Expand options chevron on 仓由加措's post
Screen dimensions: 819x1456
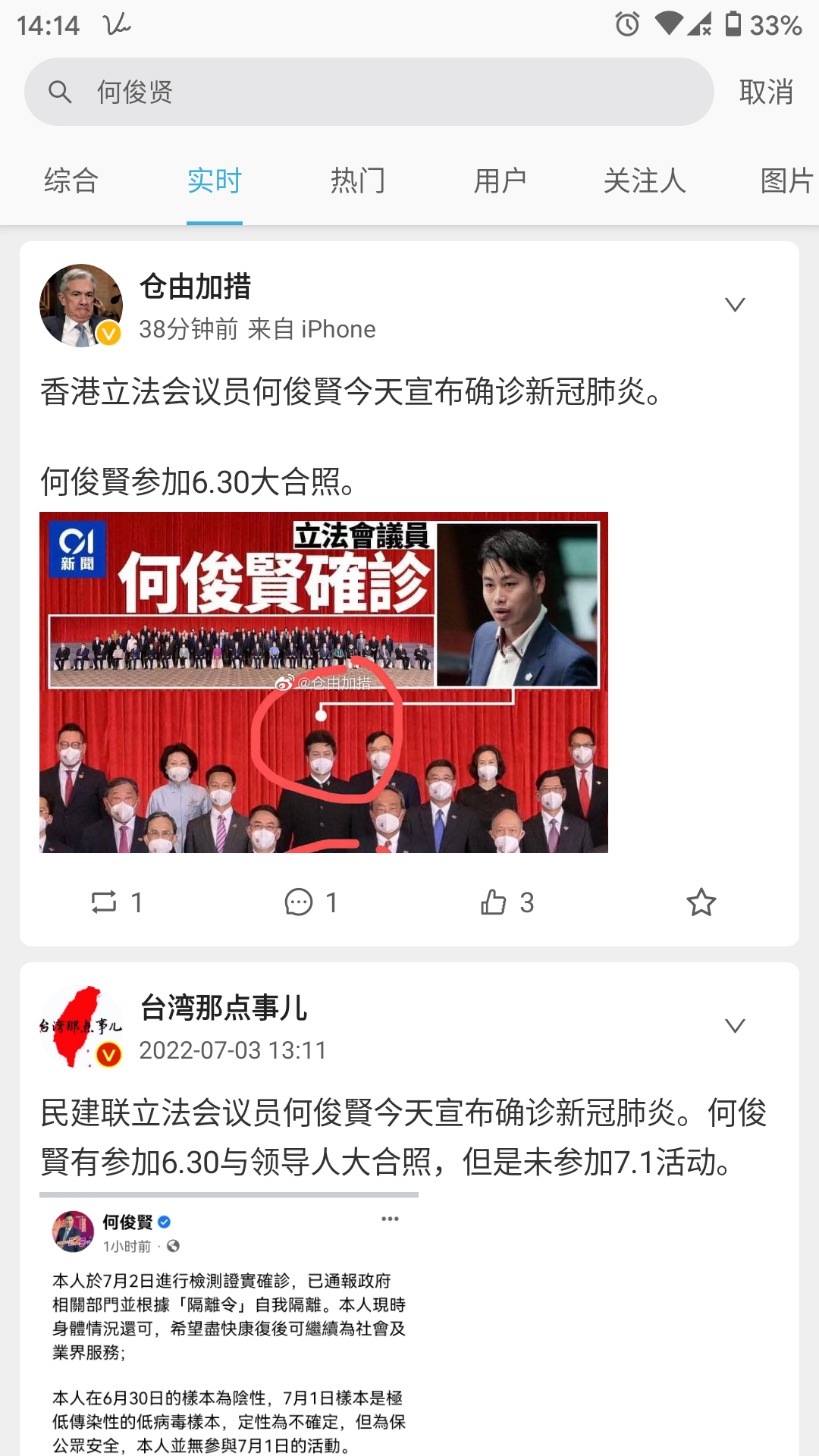click(735, 305)
